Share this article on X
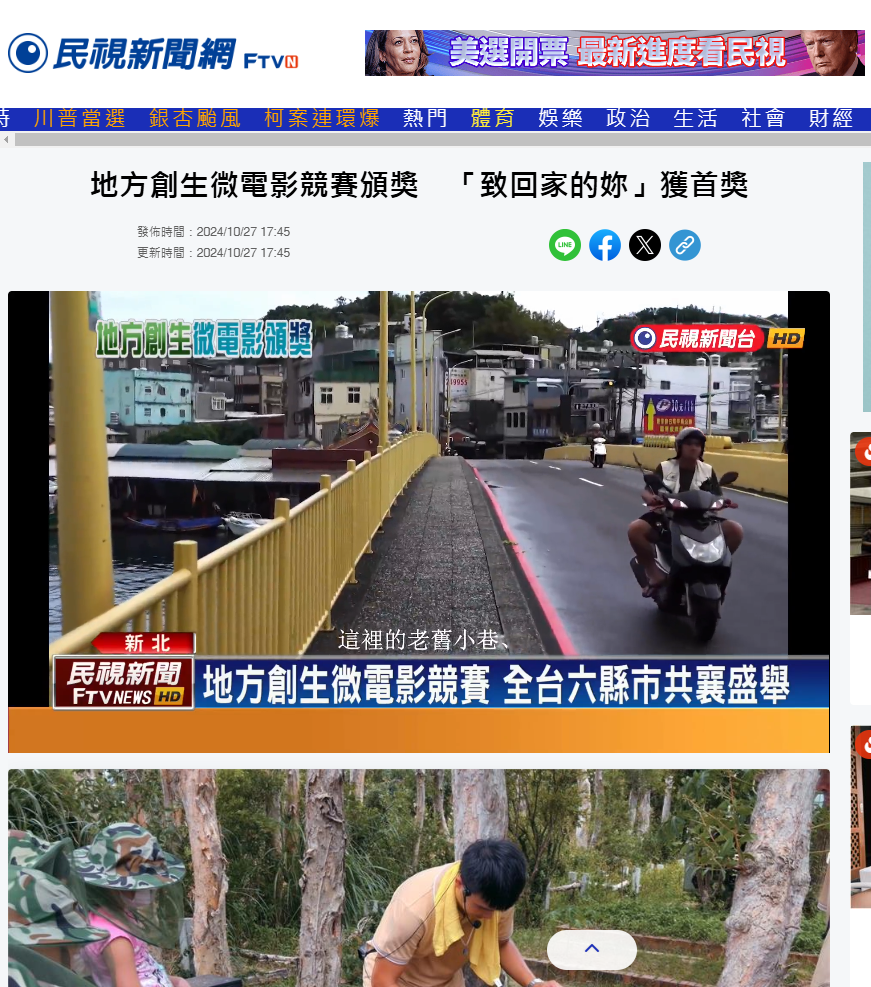Viewport: 871px width, 987px height. point(645,245)
